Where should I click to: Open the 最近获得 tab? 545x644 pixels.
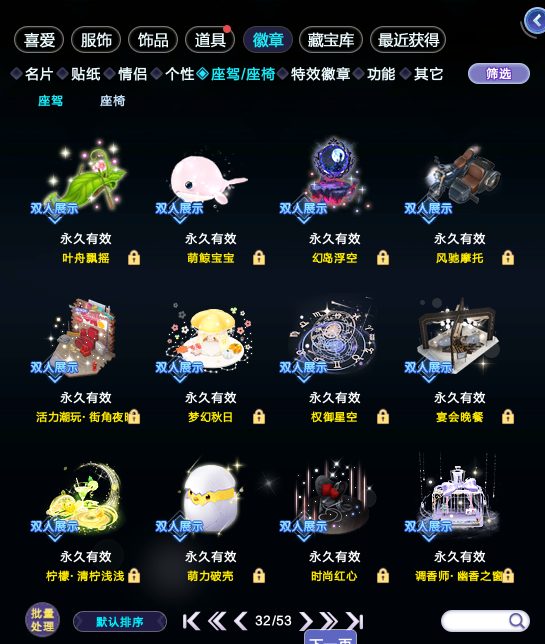408,40
